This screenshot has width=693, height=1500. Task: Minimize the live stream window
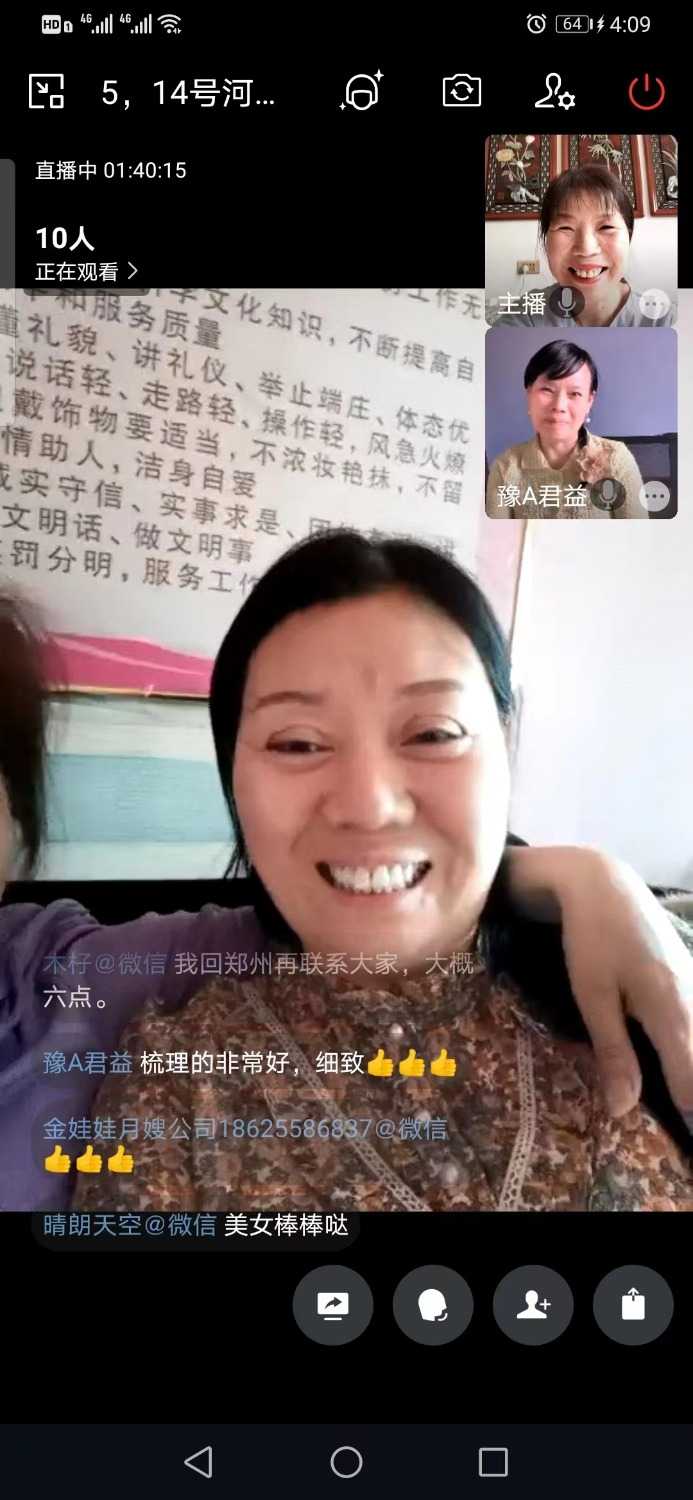pos(46,92)
